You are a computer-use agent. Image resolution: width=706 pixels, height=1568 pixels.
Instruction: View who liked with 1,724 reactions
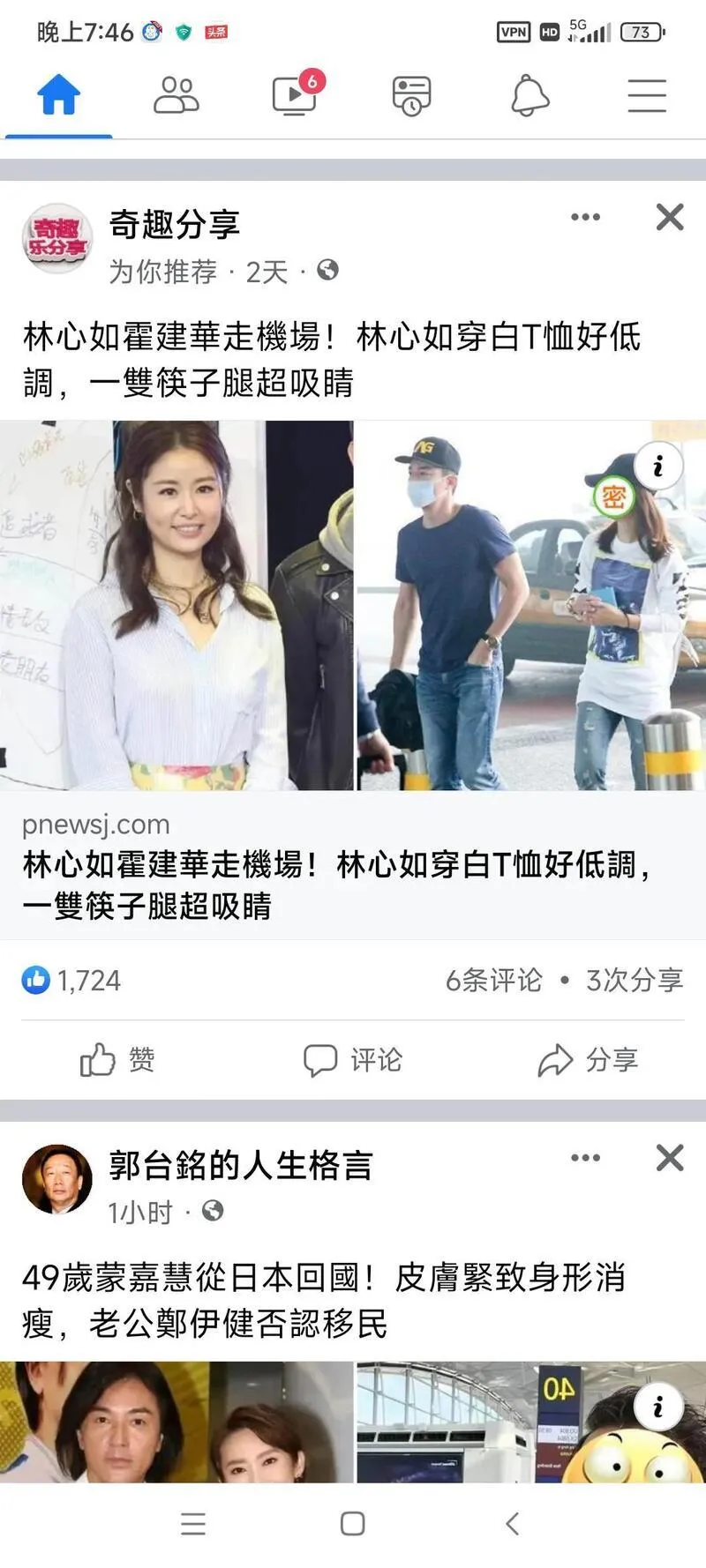[72, 980]
